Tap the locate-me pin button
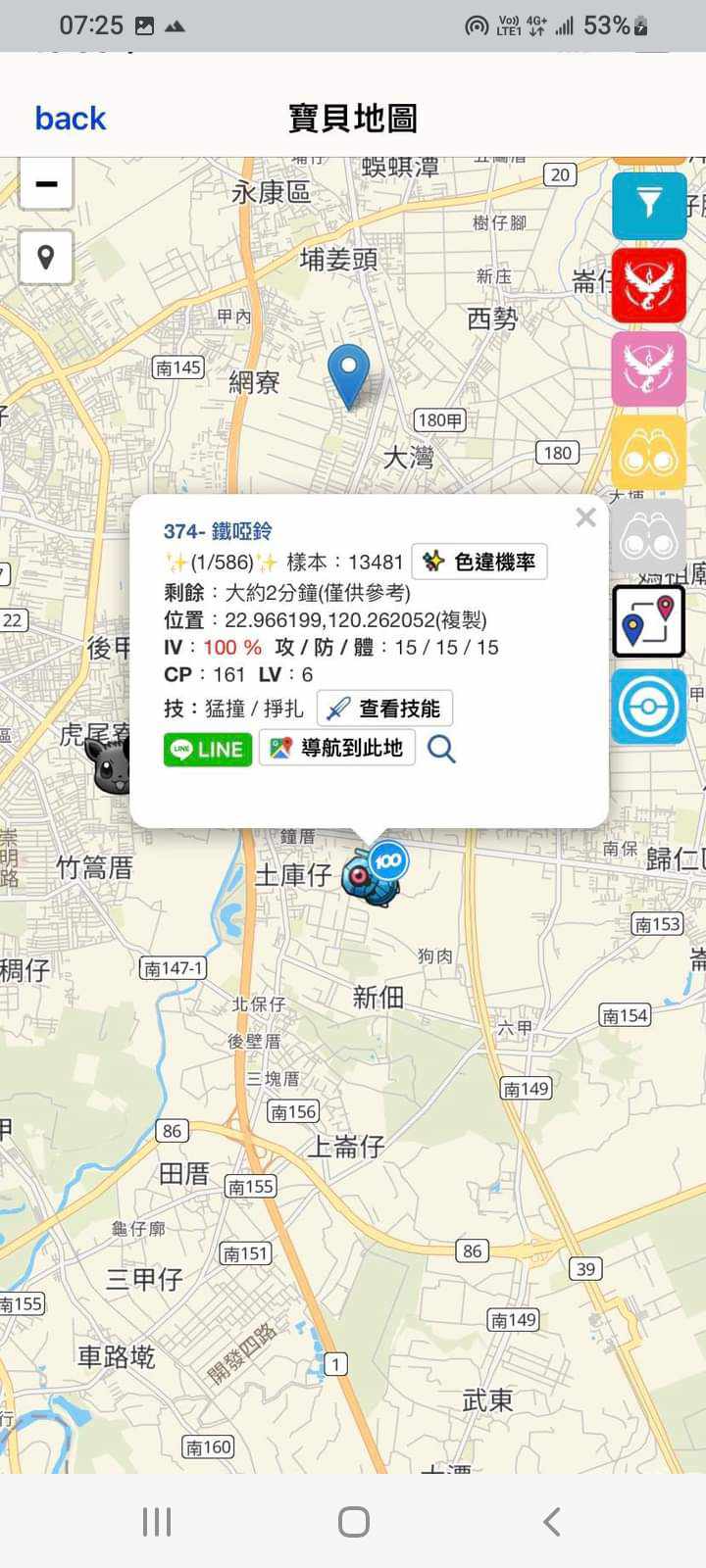 [46, 258]
